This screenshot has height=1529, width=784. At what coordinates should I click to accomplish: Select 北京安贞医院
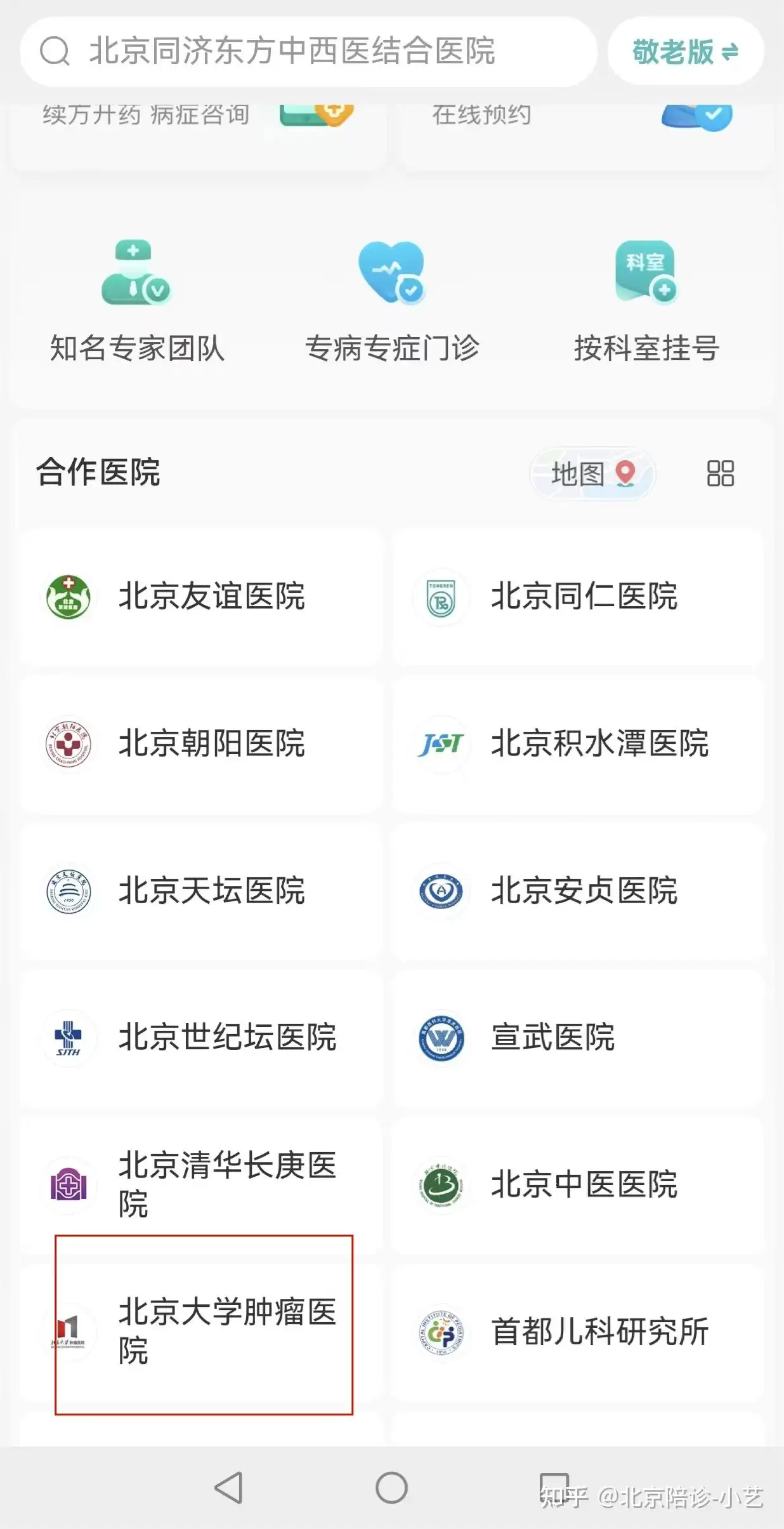point(578,891)
